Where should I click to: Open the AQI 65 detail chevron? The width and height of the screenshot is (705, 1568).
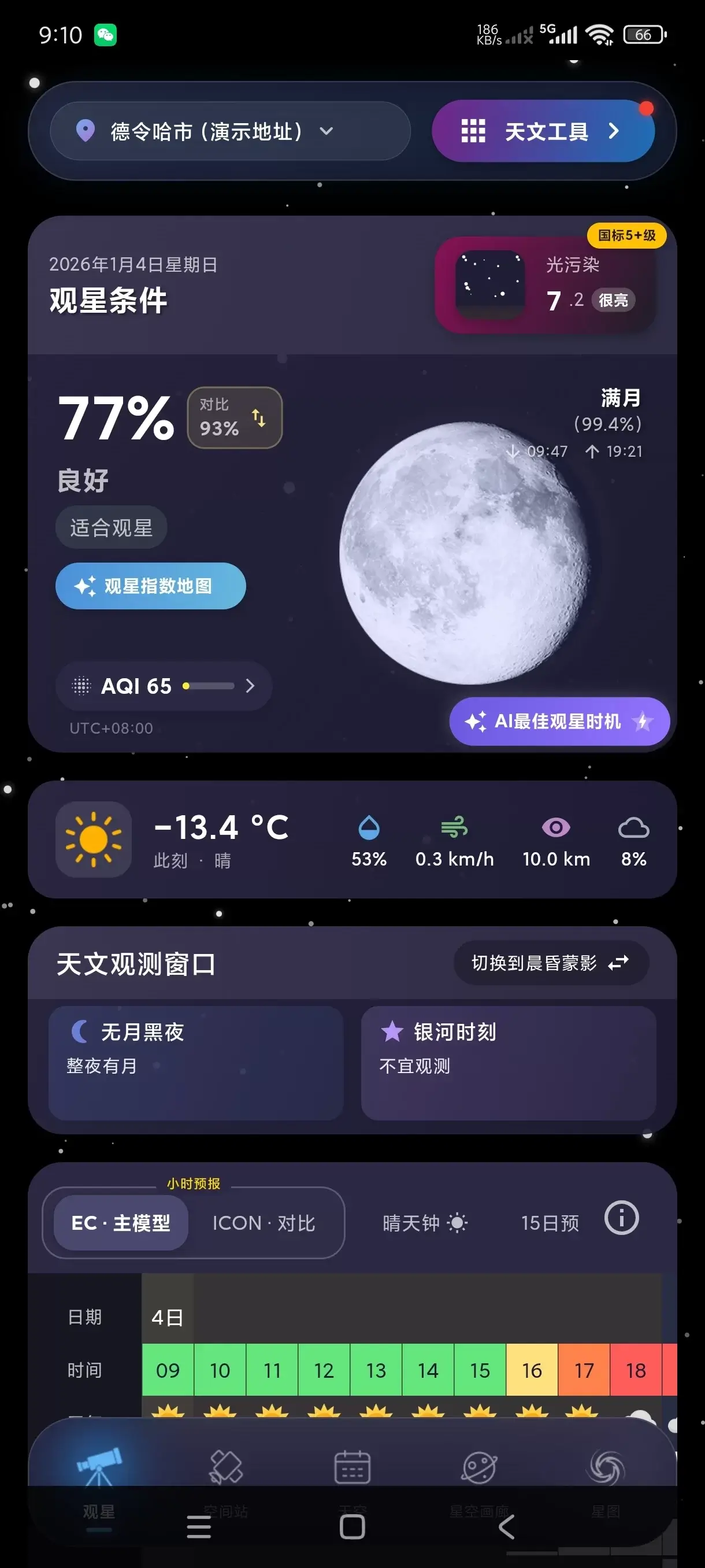(x=250, y=686)
